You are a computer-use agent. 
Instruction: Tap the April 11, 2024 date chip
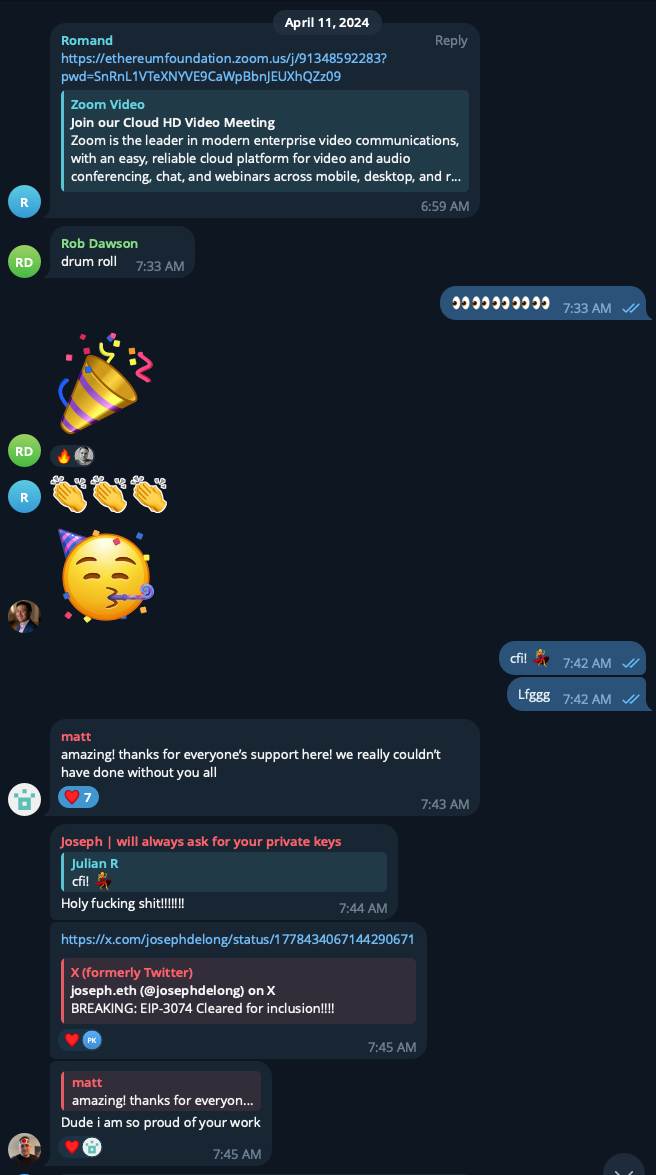click(327, 22)
